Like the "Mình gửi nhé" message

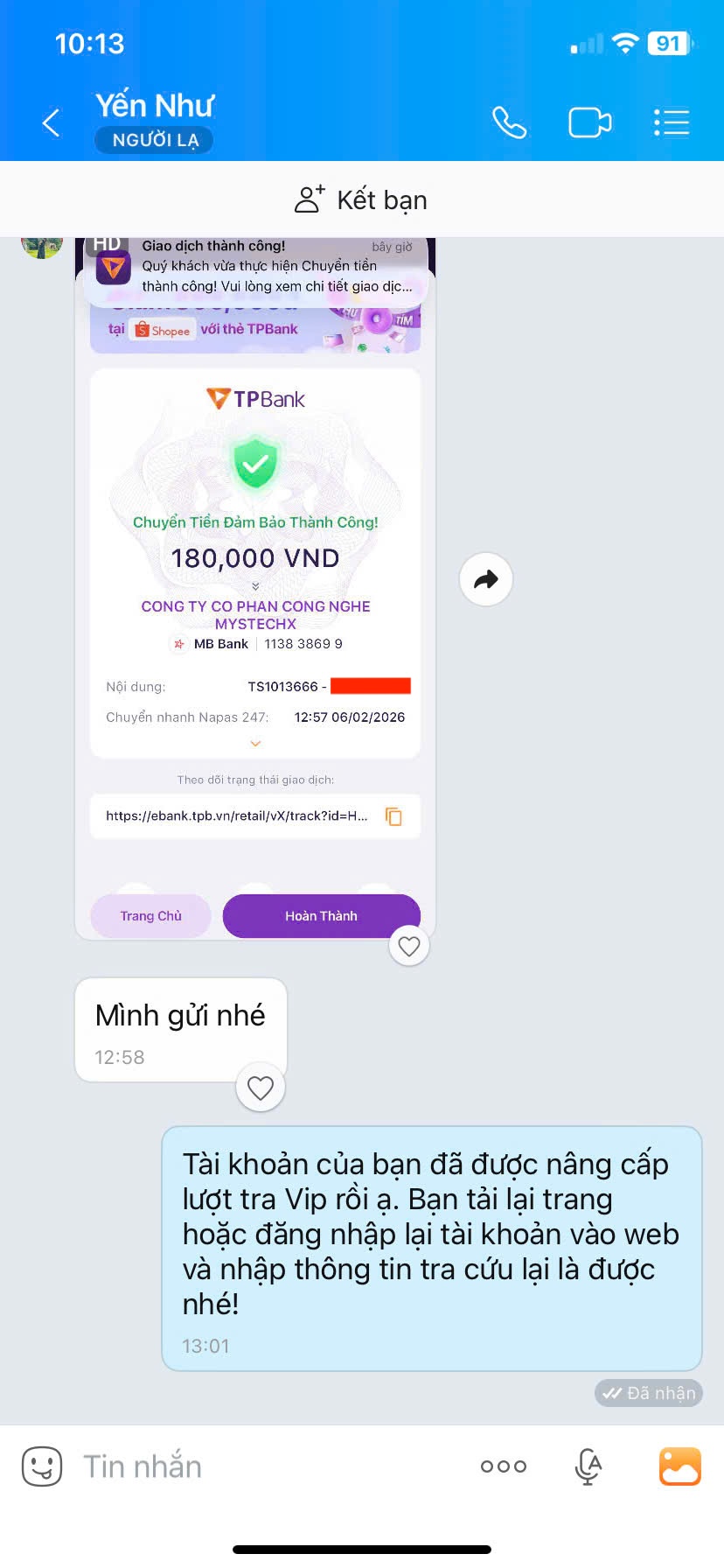click(x=261, y=1088)
